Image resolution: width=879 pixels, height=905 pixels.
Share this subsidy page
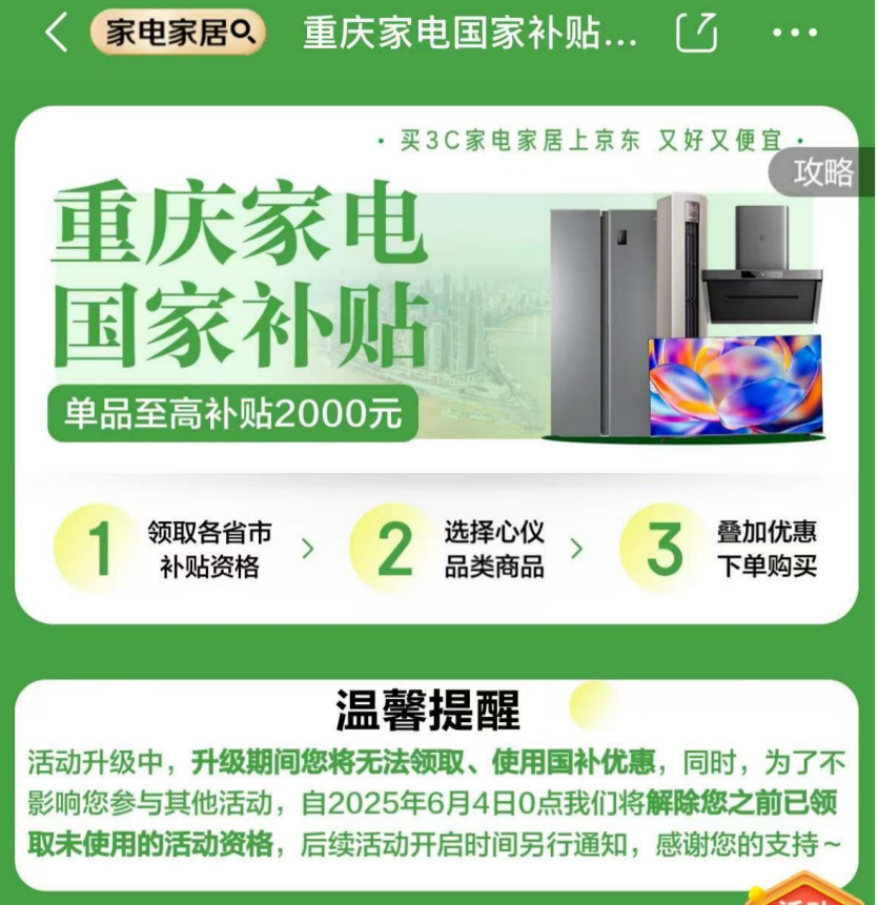697,33
